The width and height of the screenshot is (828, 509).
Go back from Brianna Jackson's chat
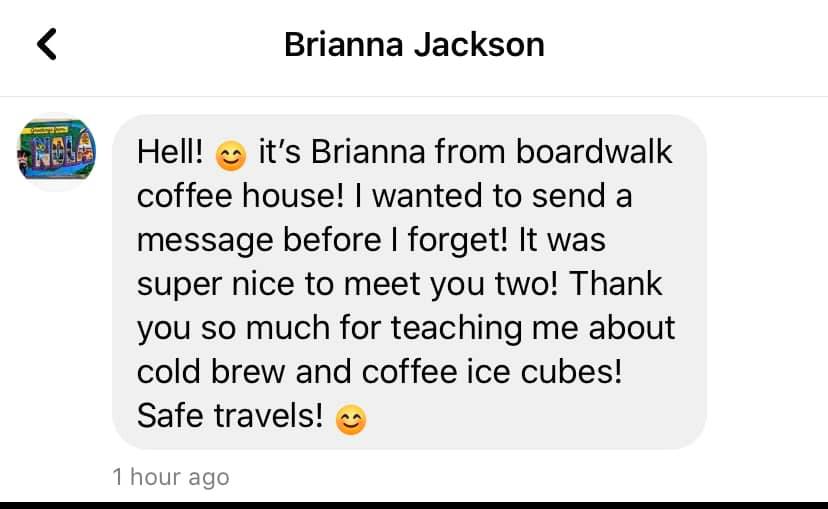[46, 45]
